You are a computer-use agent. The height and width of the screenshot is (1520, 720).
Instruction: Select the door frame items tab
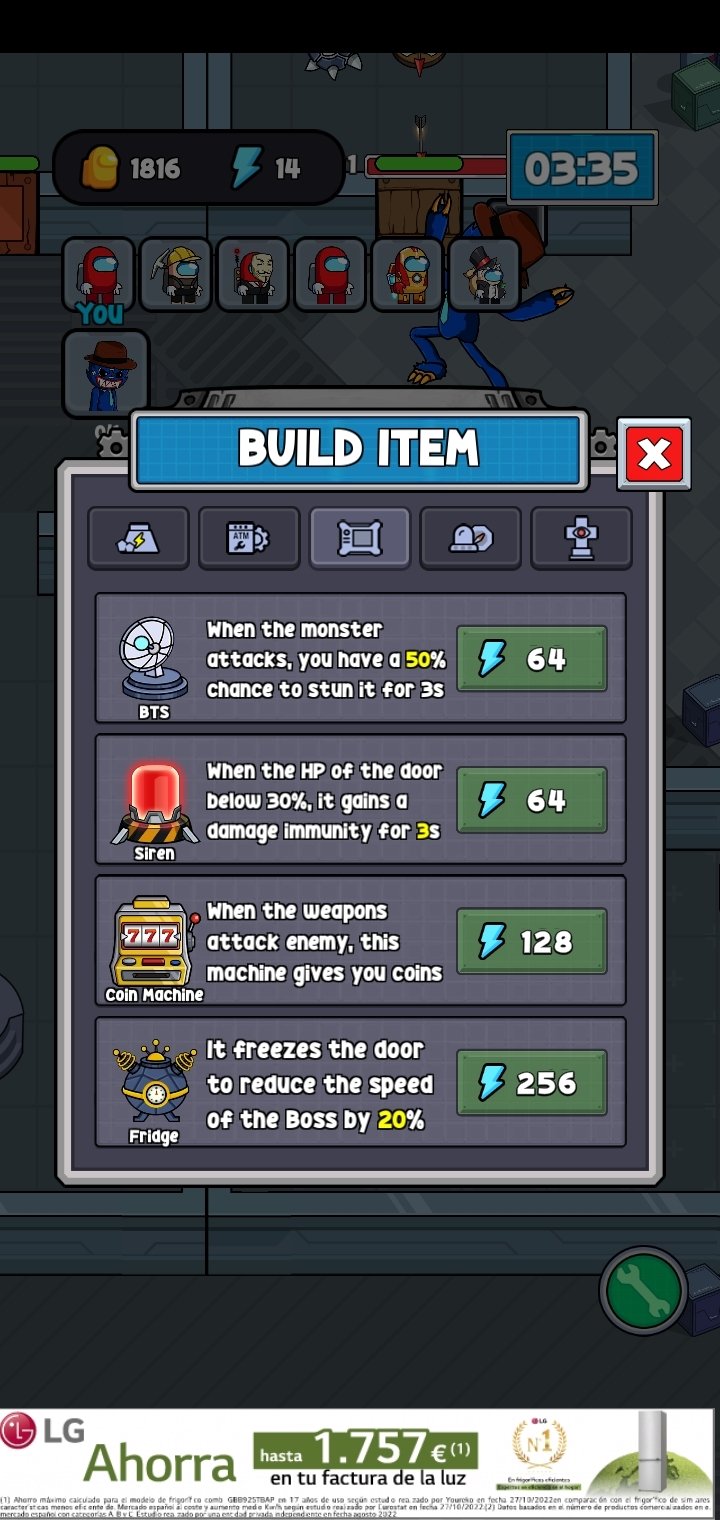click(x=360, y=538)
